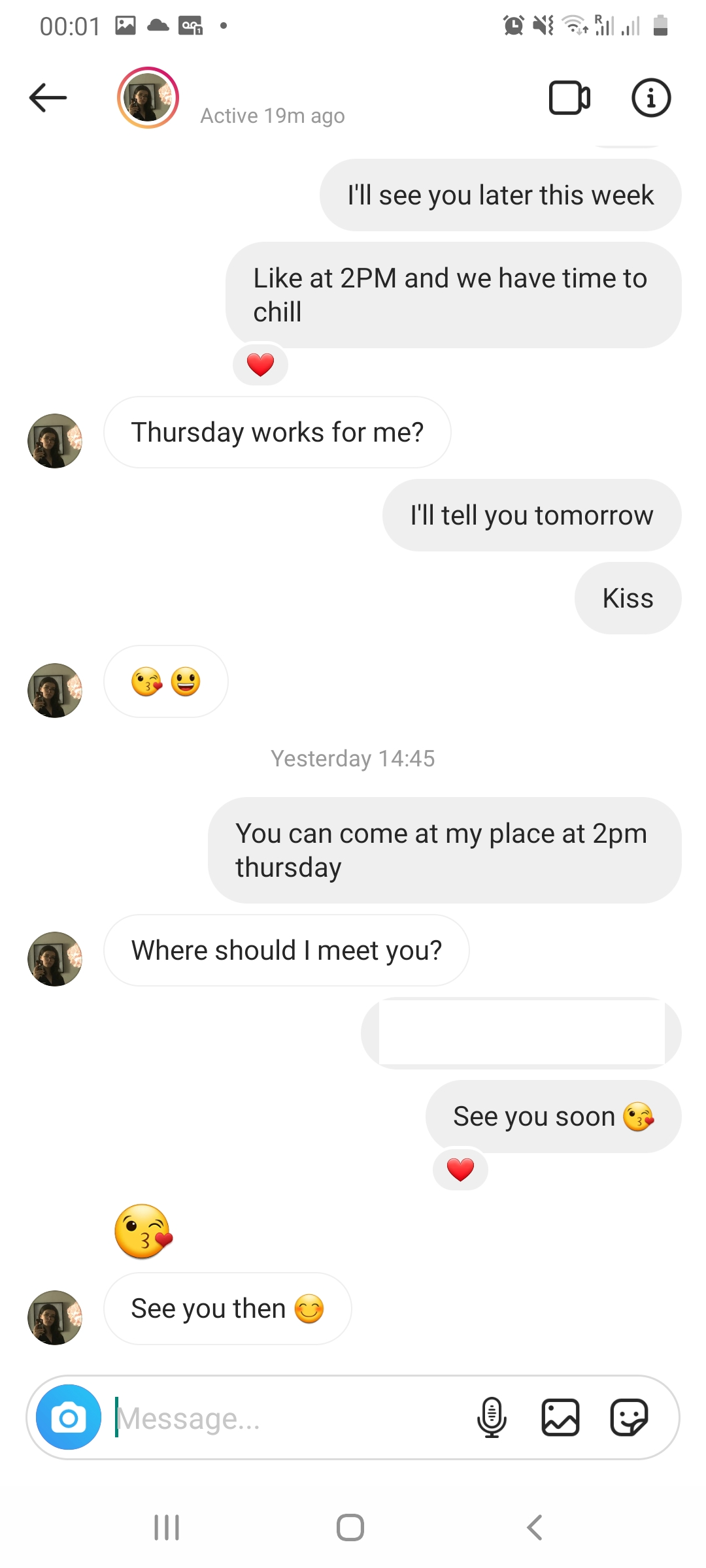Open conversation details info icon
706x1568 pixels.
[x=651, y=98]
